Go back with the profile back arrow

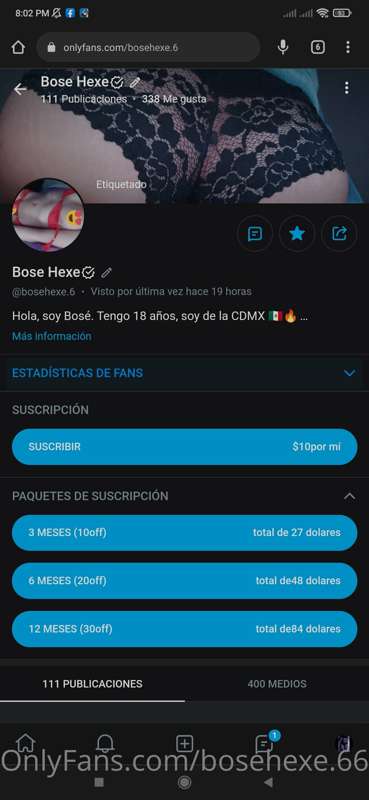20,89
